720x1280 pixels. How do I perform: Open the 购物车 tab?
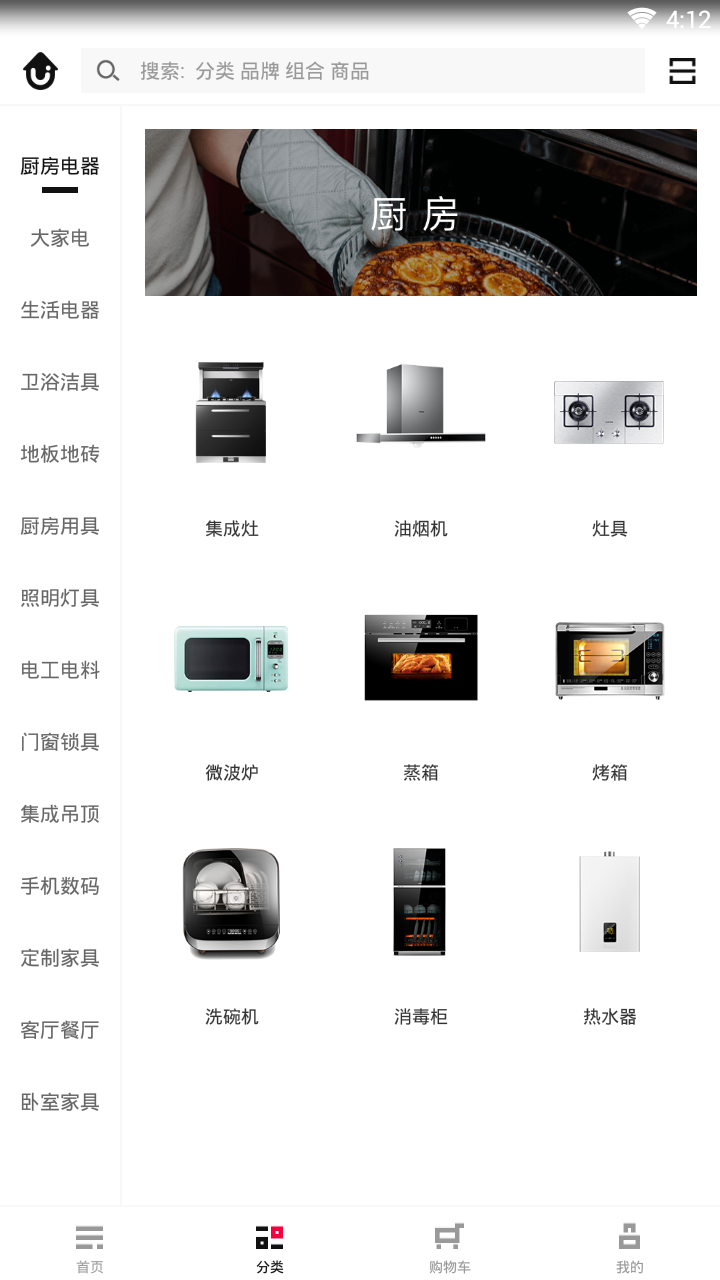449,1248
